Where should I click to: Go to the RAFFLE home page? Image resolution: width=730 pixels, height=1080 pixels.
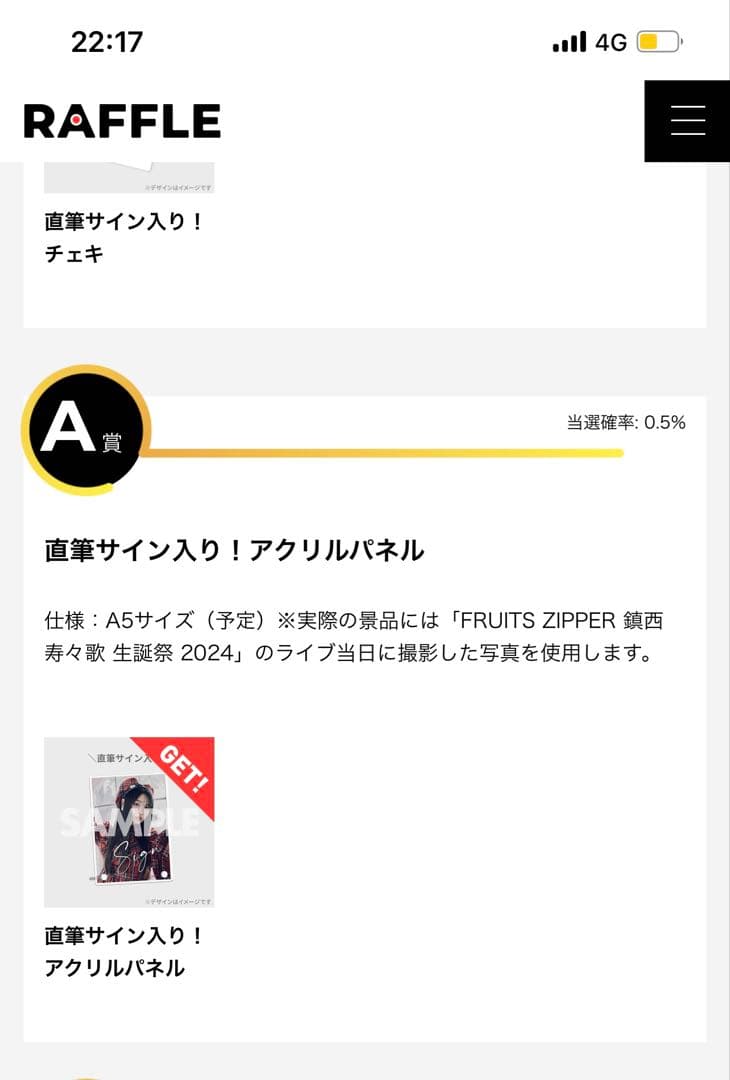pyautogui.click(x=122, y=121)
